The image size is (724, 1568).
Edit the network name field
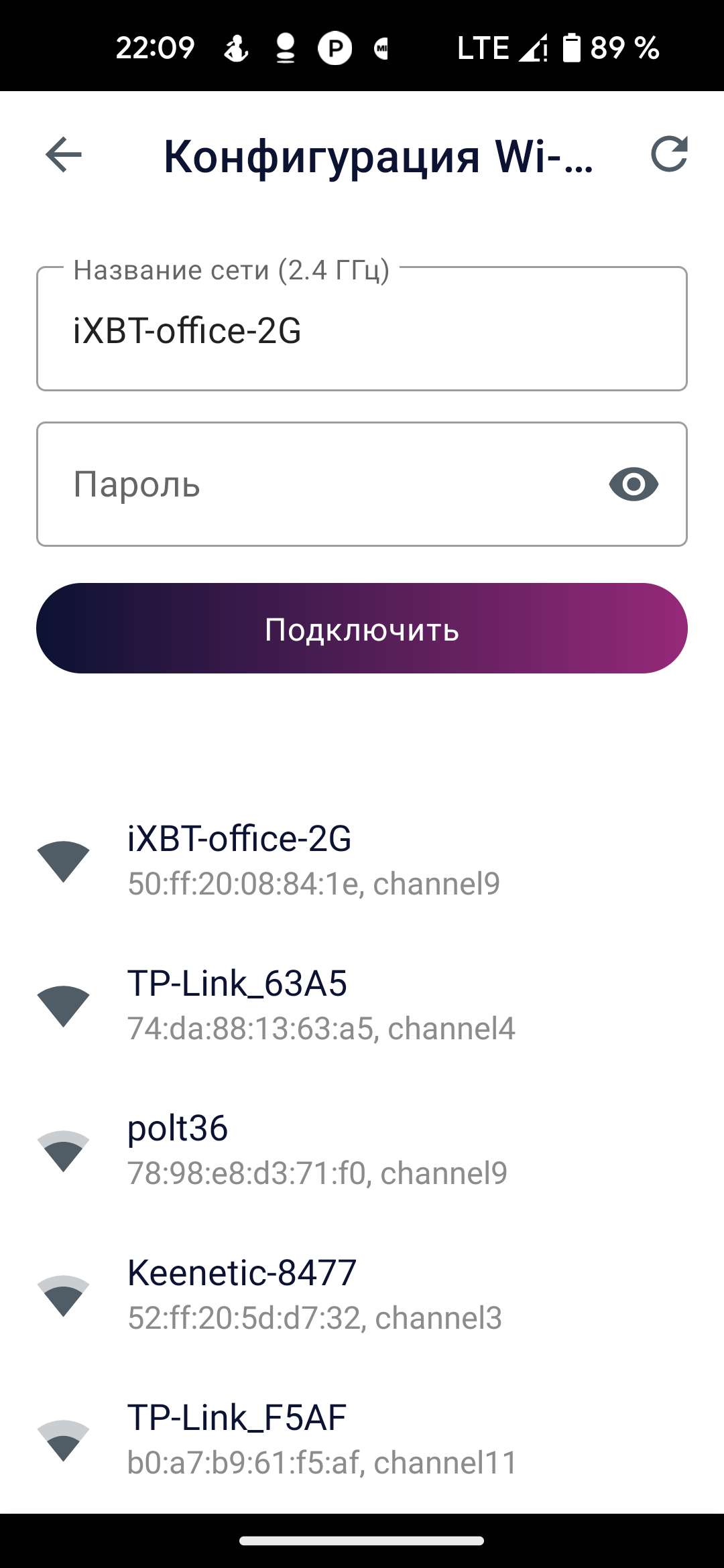[x=362, y=330]
